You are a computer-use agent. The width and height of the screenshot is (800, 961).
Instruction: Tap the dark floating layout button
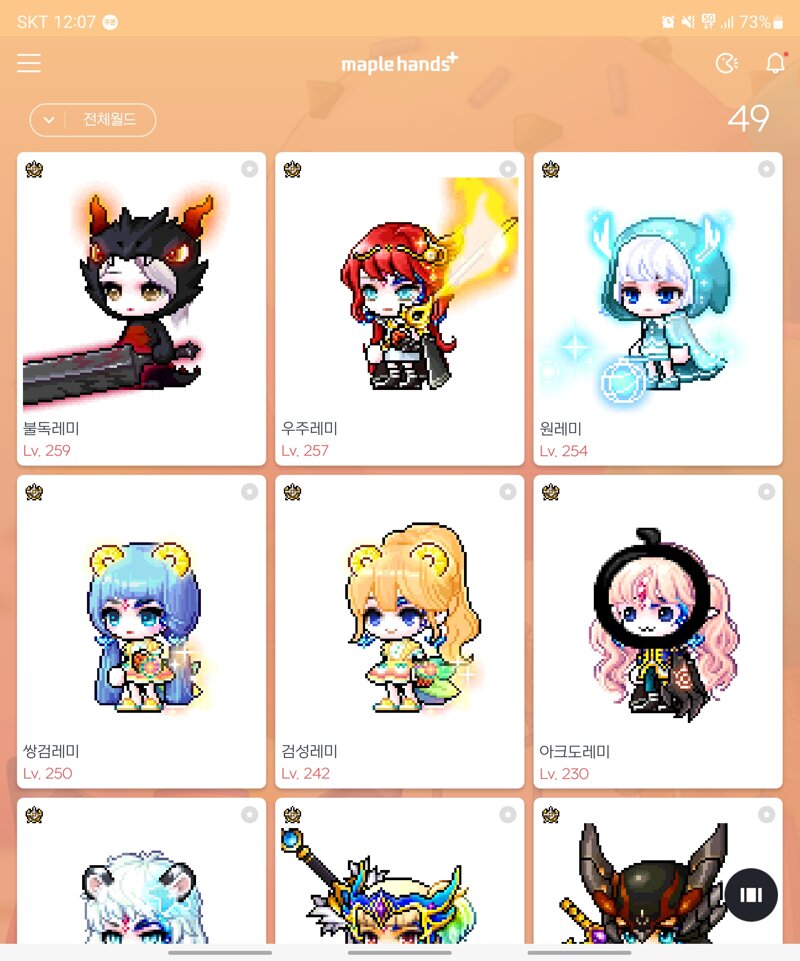click(751, 894)
